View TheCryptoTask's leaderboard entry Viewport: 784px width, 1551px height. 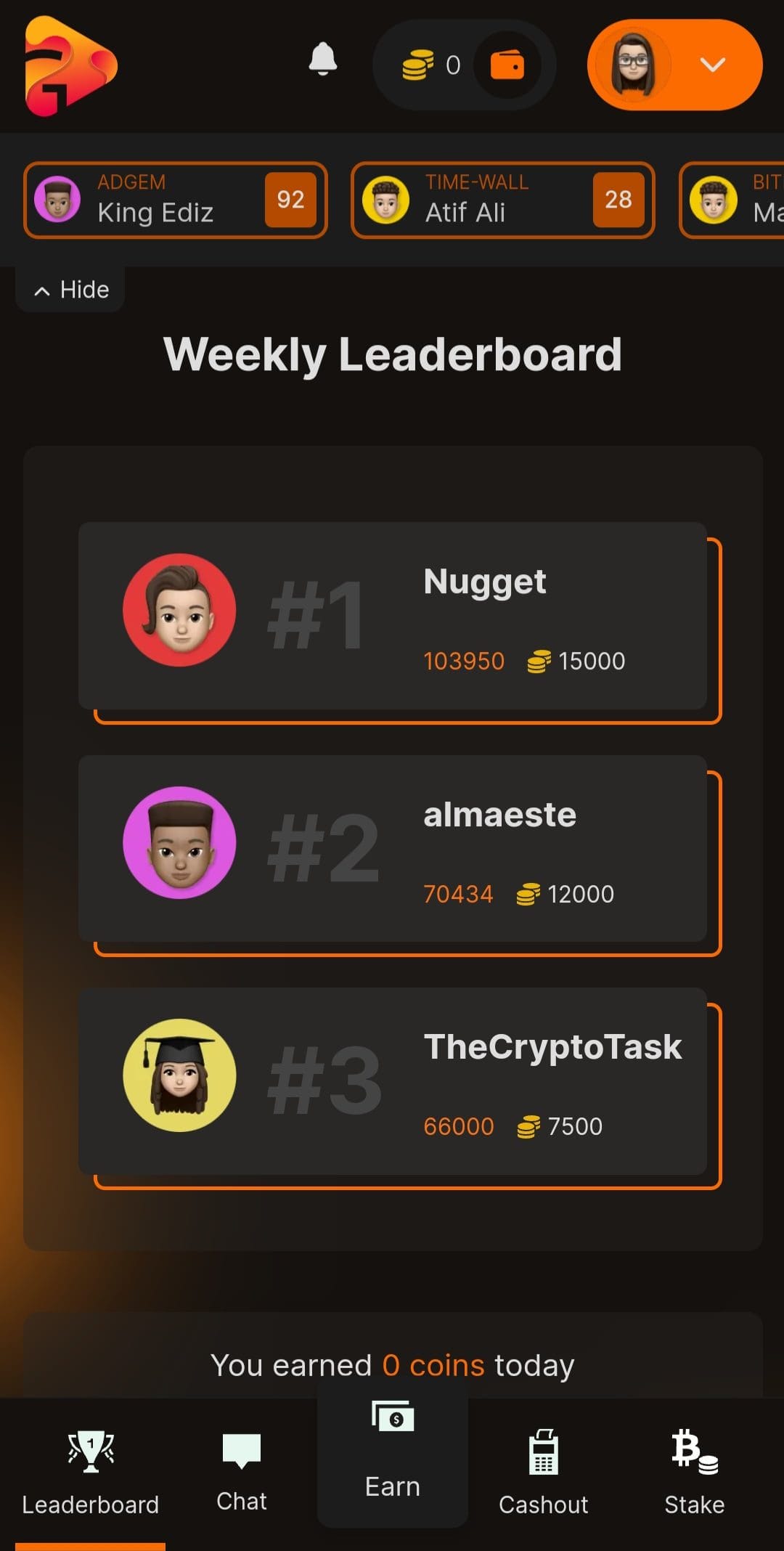(393, 1081)
